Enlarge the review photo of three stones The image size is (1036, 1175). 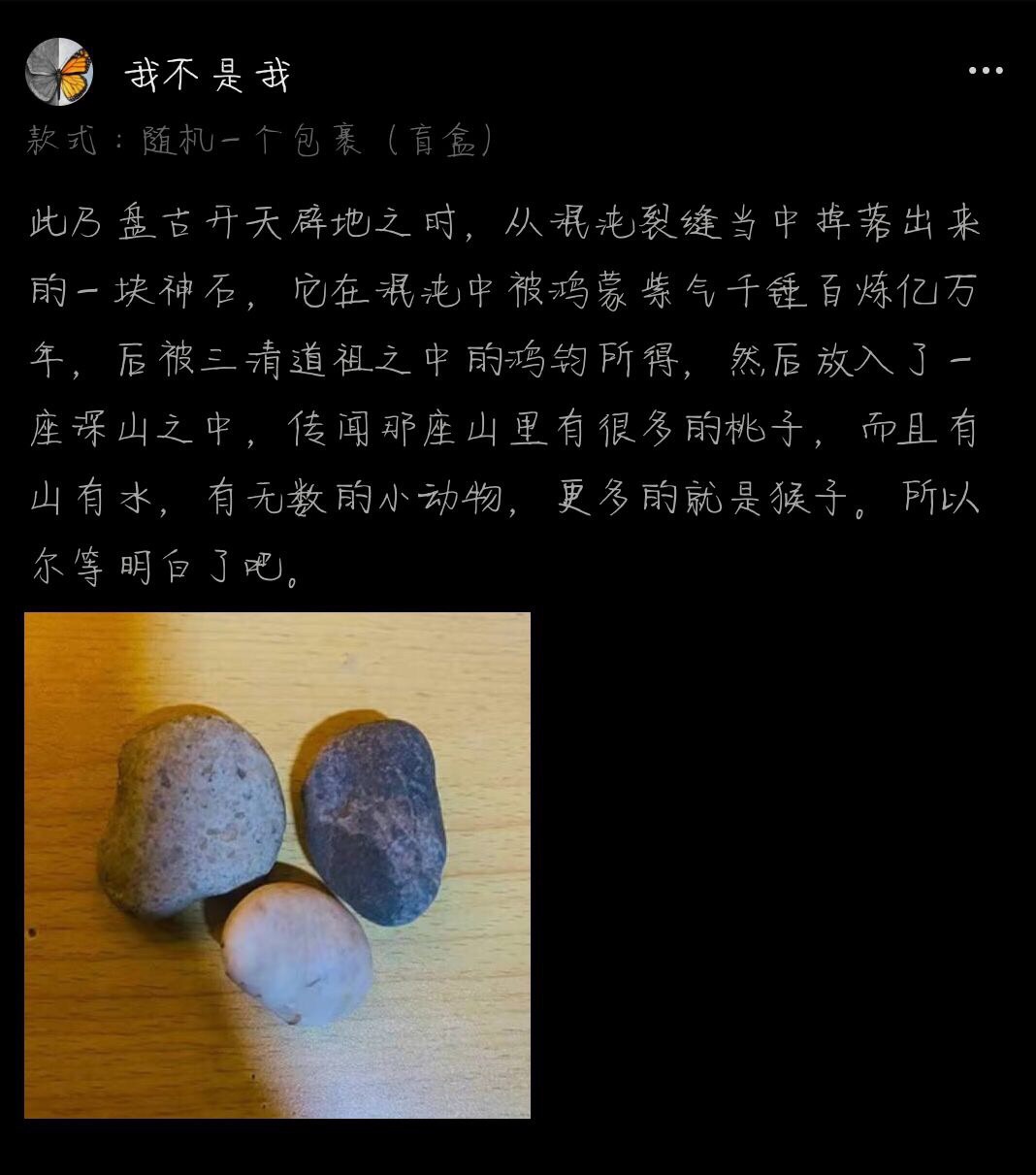[277, 865]
